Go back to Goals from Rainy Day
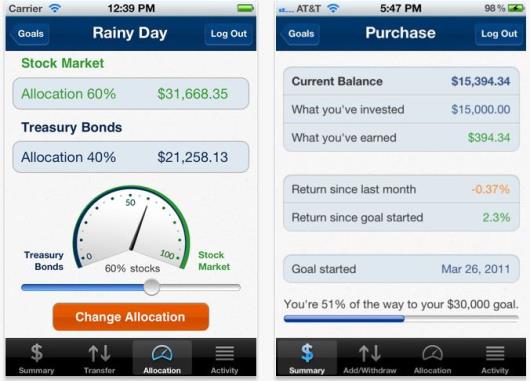The image size is (530, 381). click(30, 34)
